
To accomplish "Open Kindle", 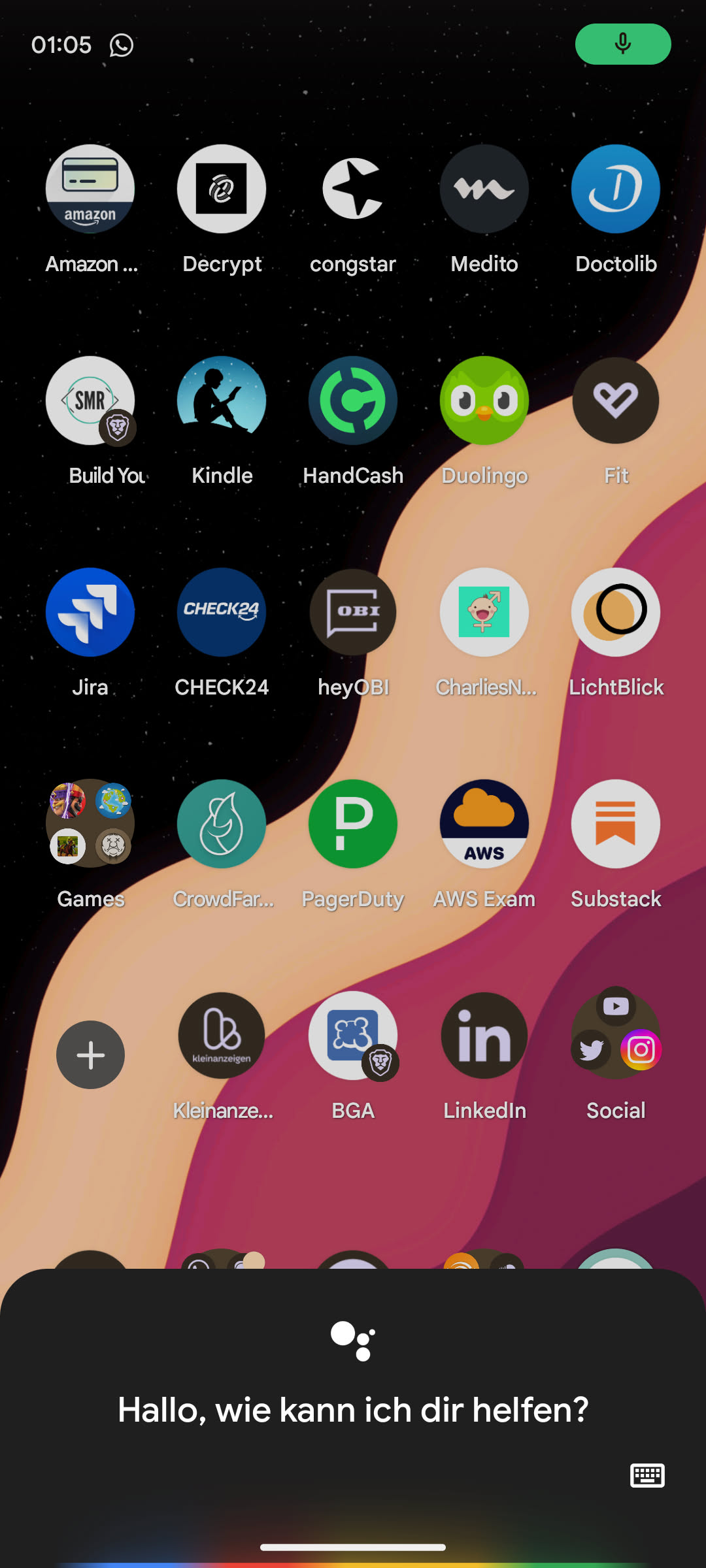I will coord(222,400).
